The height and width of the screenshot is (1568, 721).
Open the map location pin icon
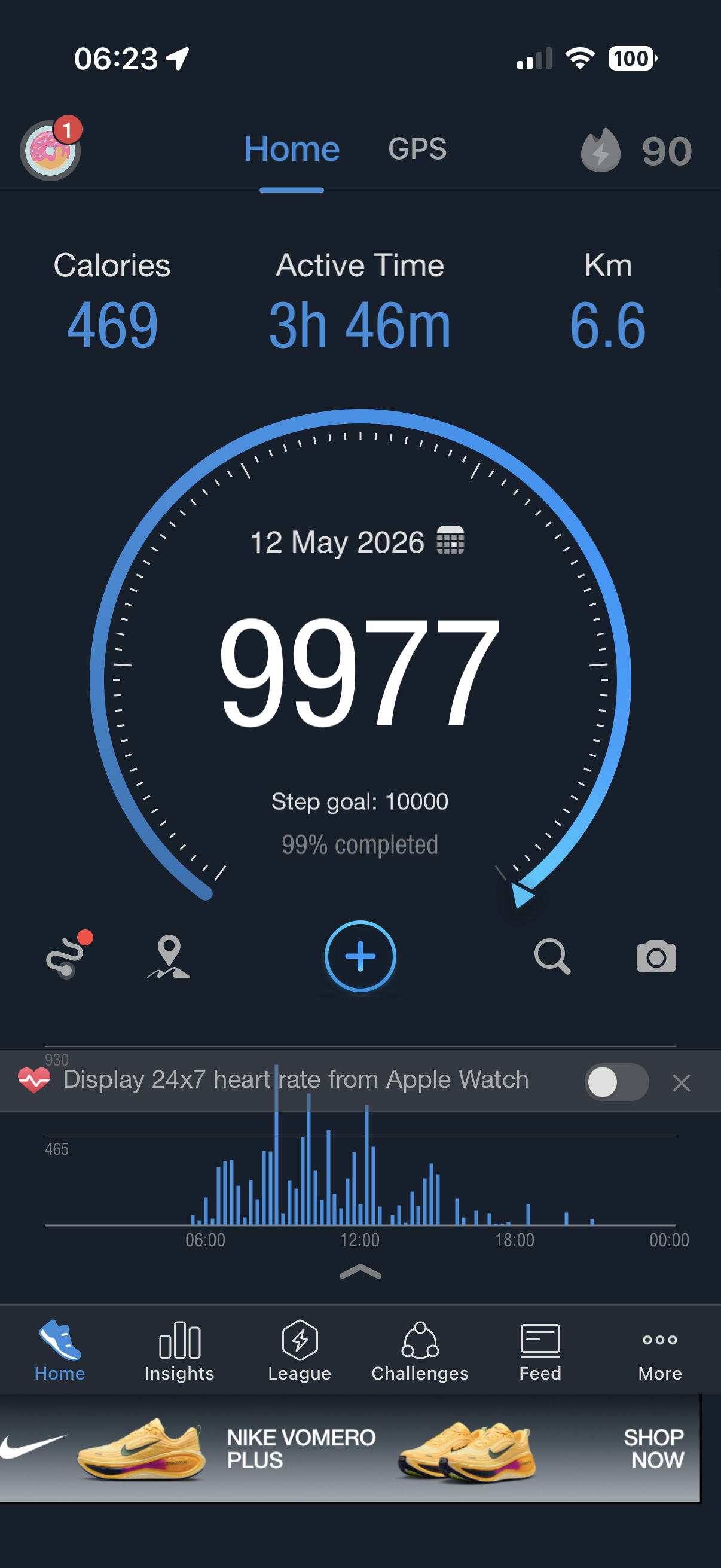coord(169,956)
